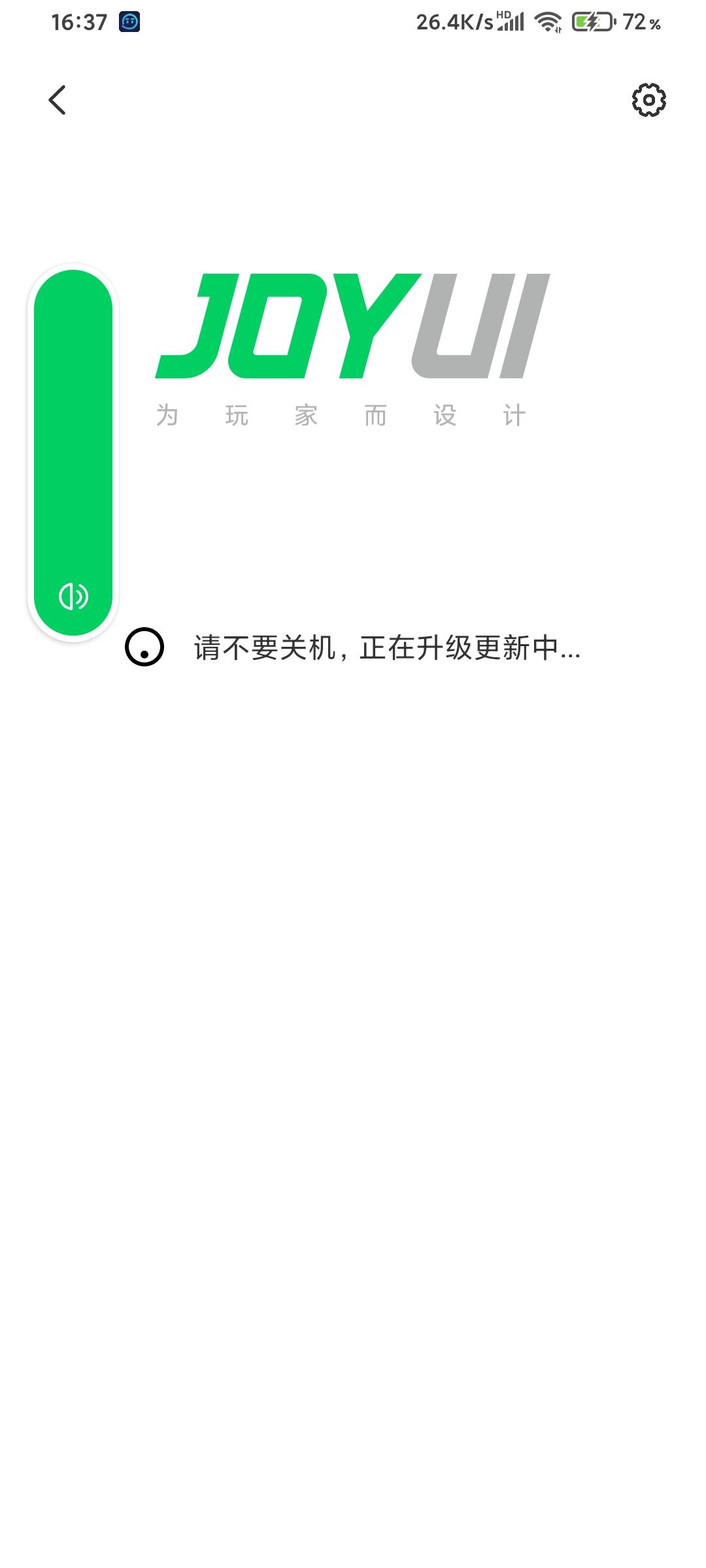Open settings via the gear icon
706x1568 pixels.
[x=648, y=100]
